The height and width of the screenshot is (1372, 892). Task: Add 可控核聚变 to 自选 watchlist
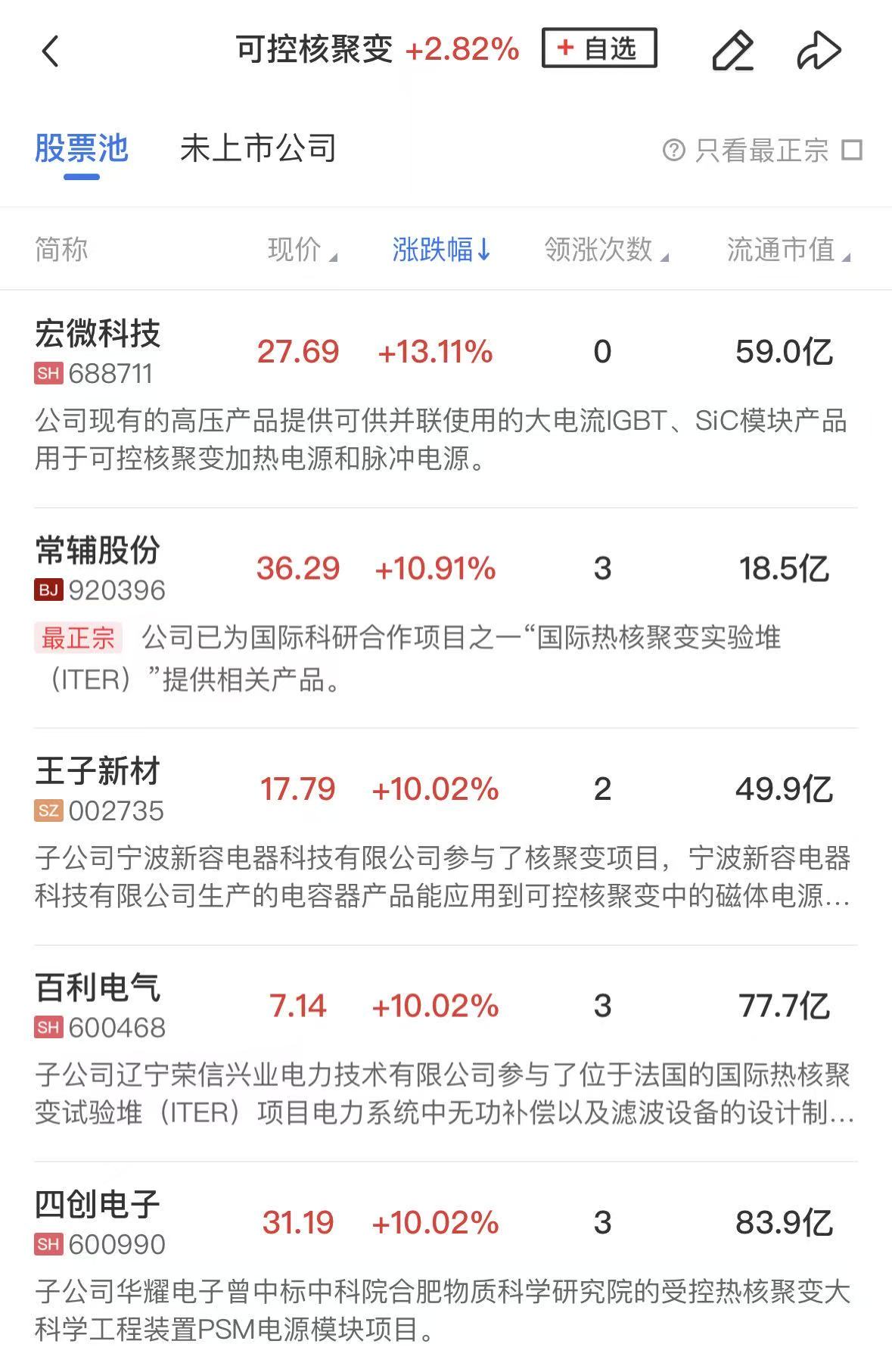click(x=598, y=48)
